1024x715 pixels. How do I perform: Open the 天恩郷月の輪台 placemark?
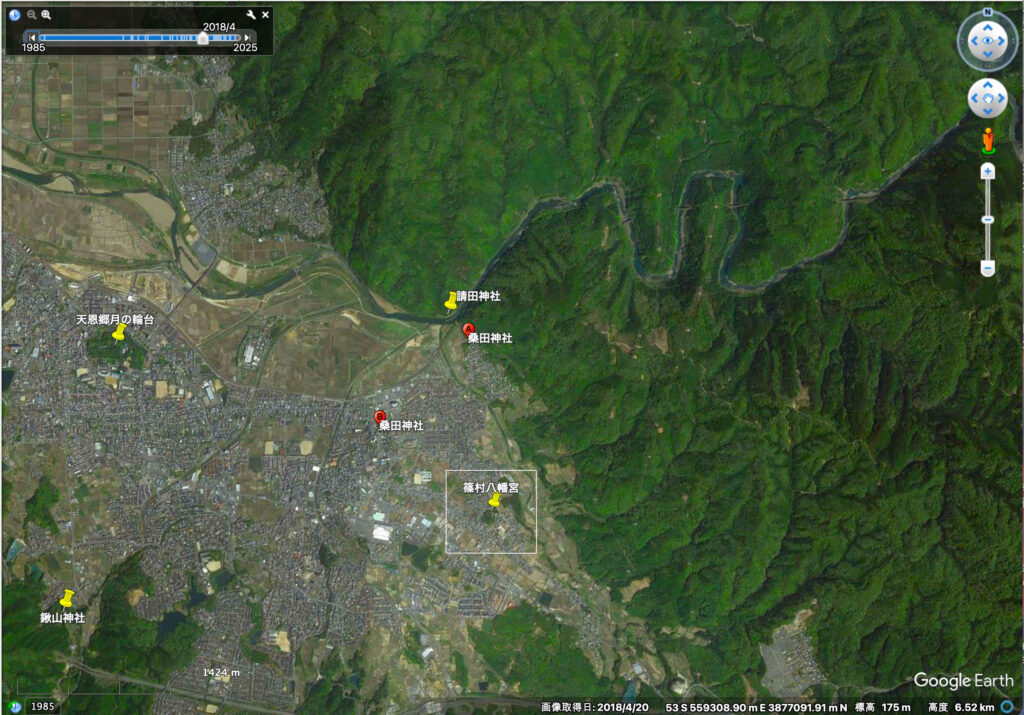pyautogui.click(x=119, y=332)
